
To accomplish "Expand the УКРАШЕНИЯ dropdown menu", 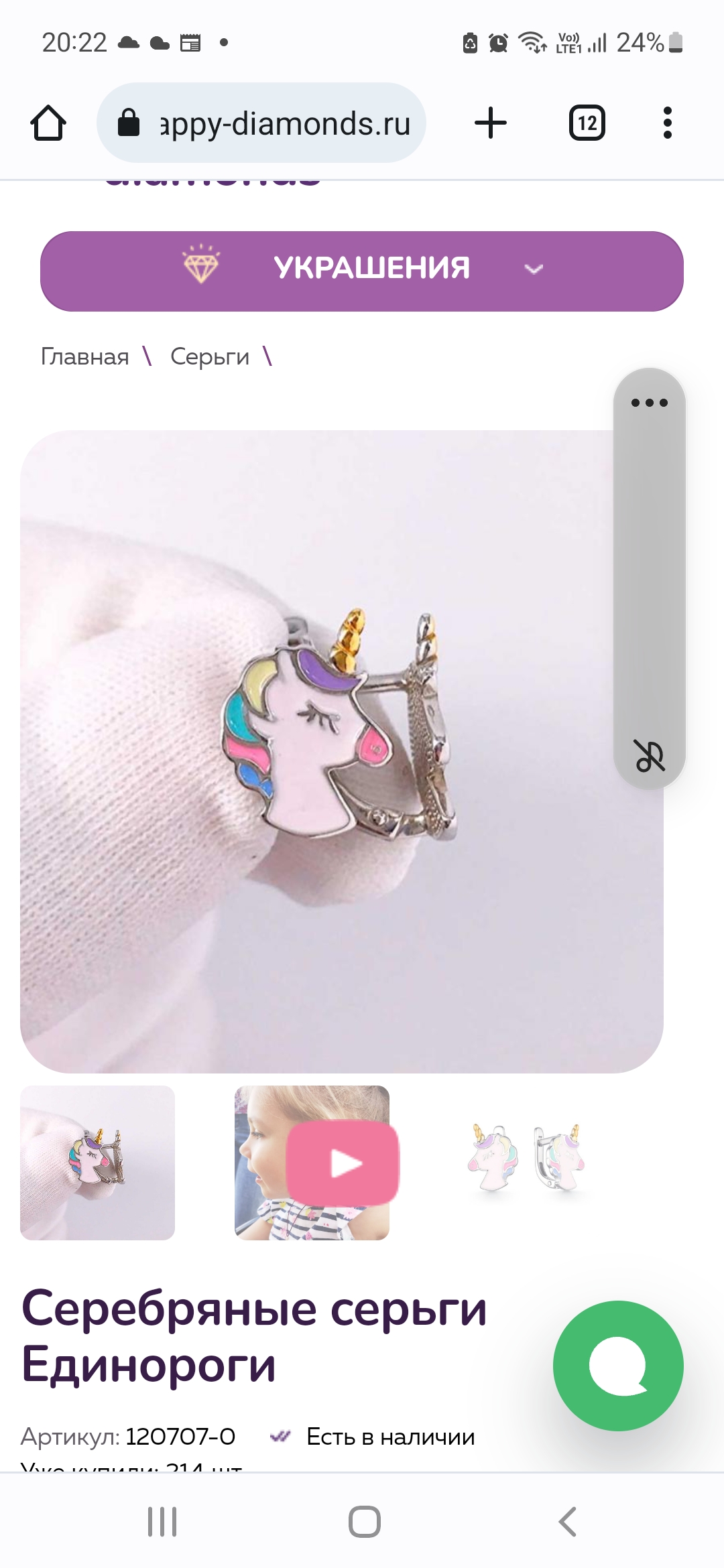I will point(362,271).
